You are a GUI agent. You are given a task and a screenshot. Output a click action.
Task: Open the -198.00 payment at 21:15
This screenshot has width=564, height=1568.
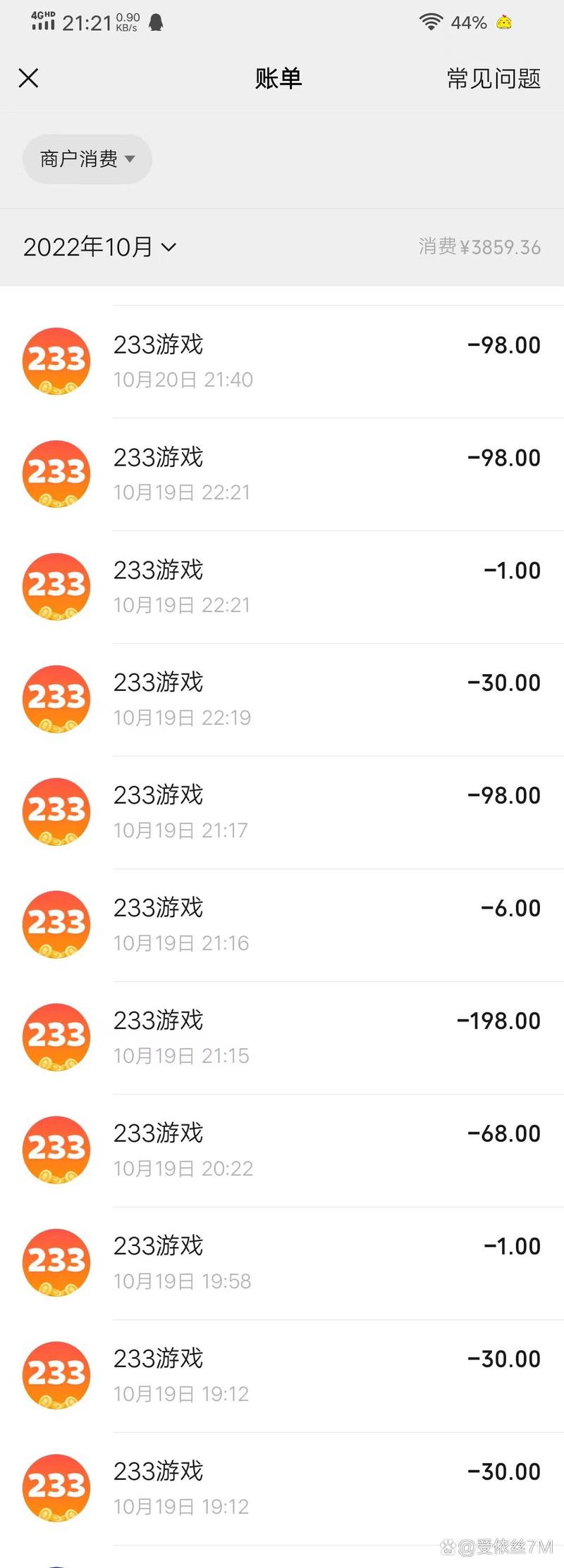(x=282, y=1038)
